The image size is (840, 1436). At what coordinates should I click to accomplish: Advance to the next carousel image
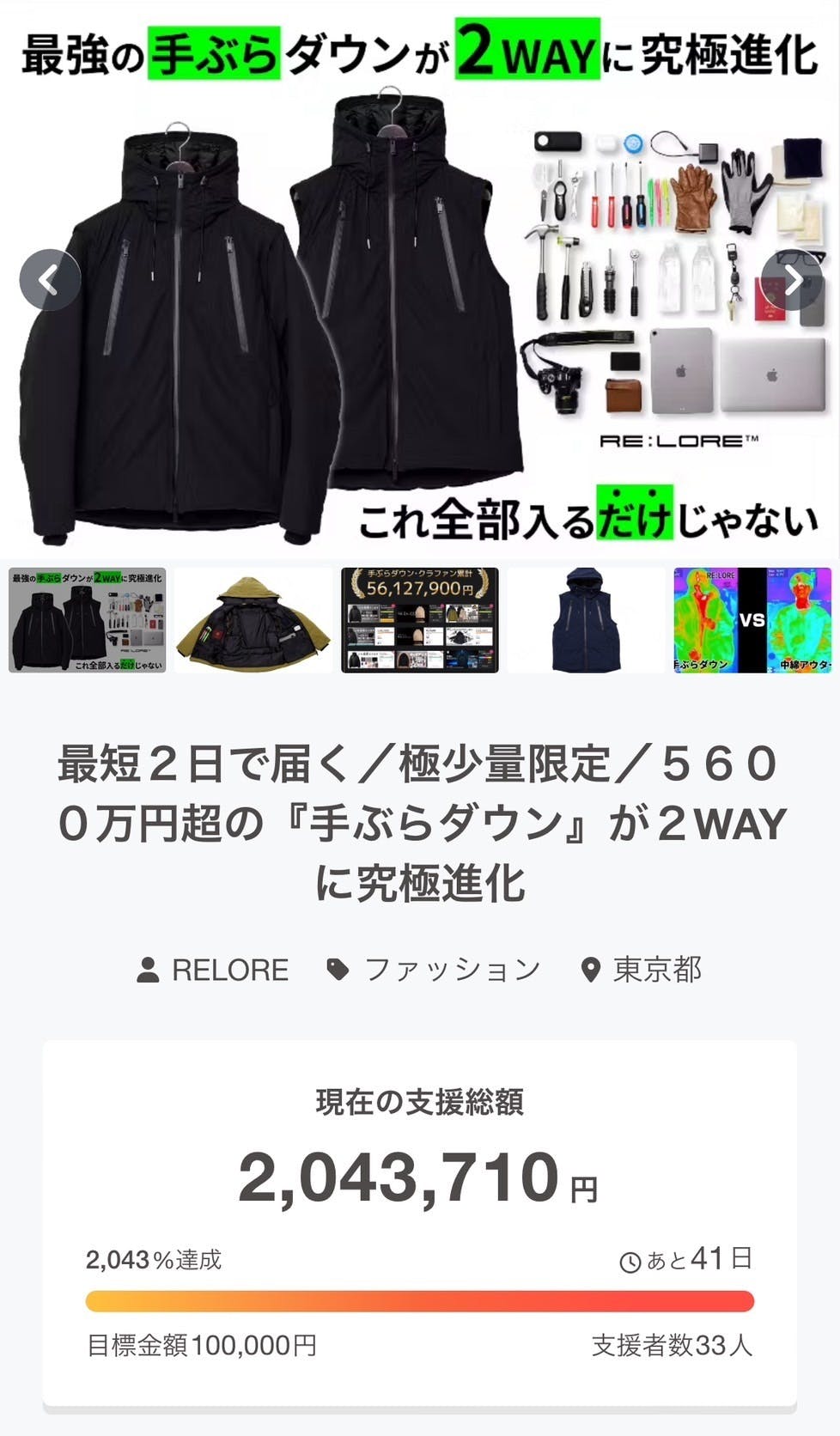coord(792,280)
